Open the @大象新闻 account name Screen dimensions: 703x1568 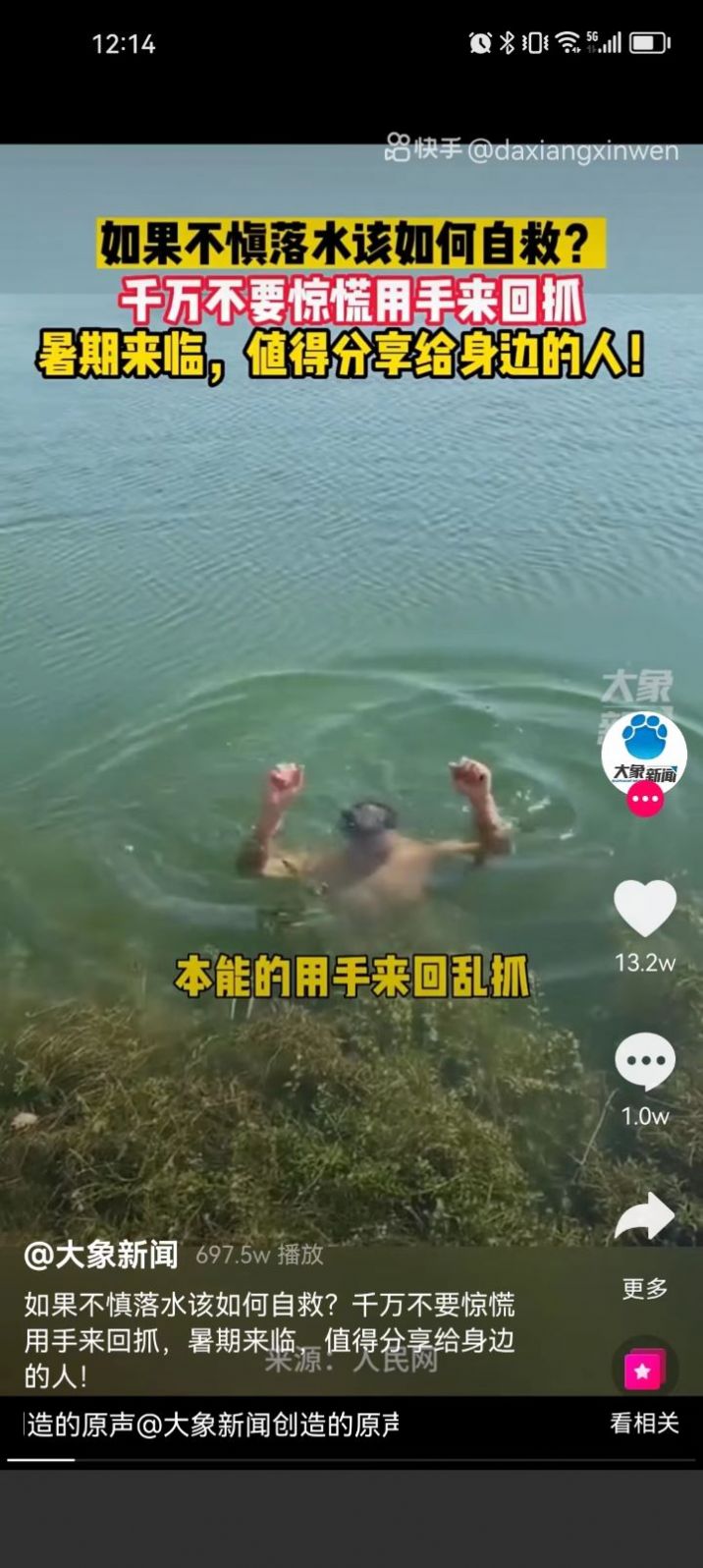101,1255
